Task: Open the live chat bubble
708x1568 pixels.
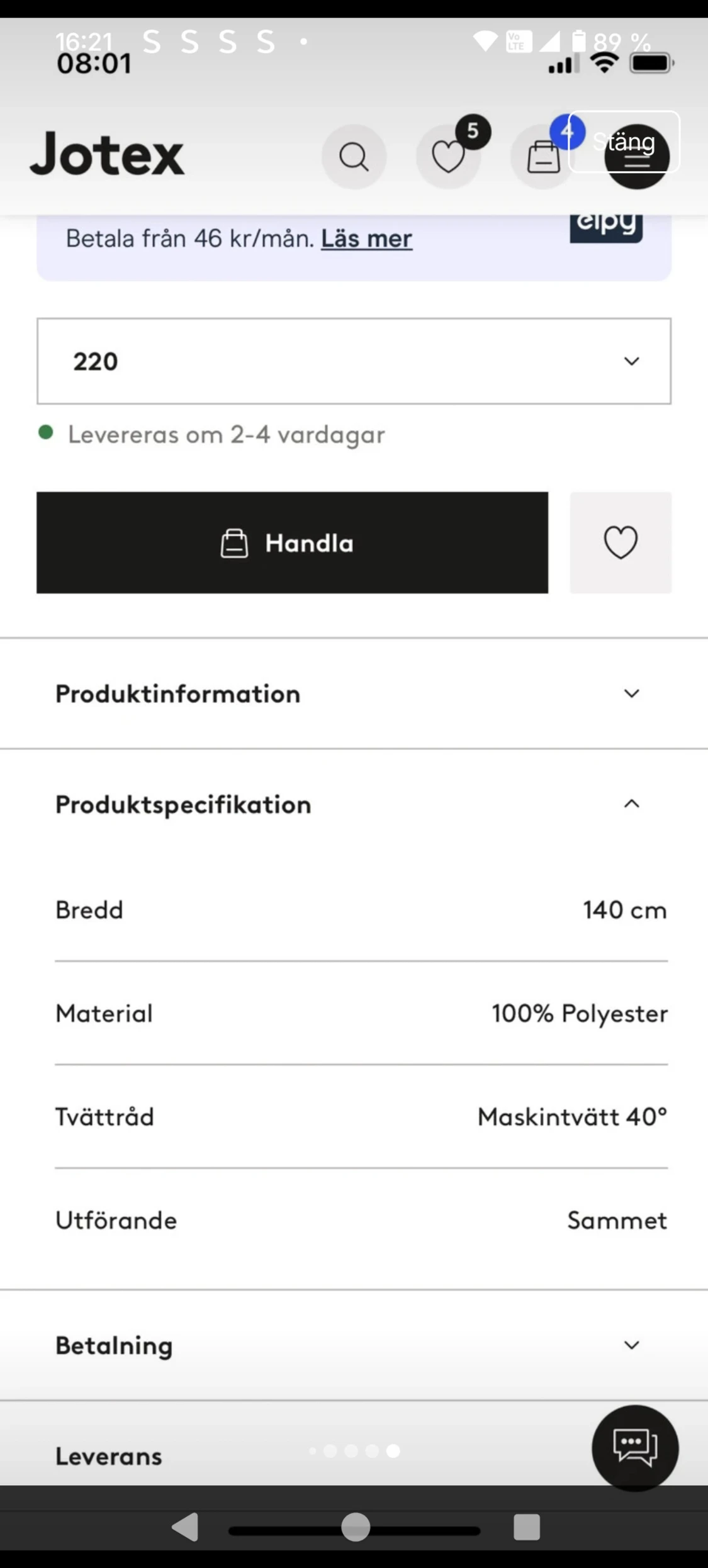Action: 635,1447
